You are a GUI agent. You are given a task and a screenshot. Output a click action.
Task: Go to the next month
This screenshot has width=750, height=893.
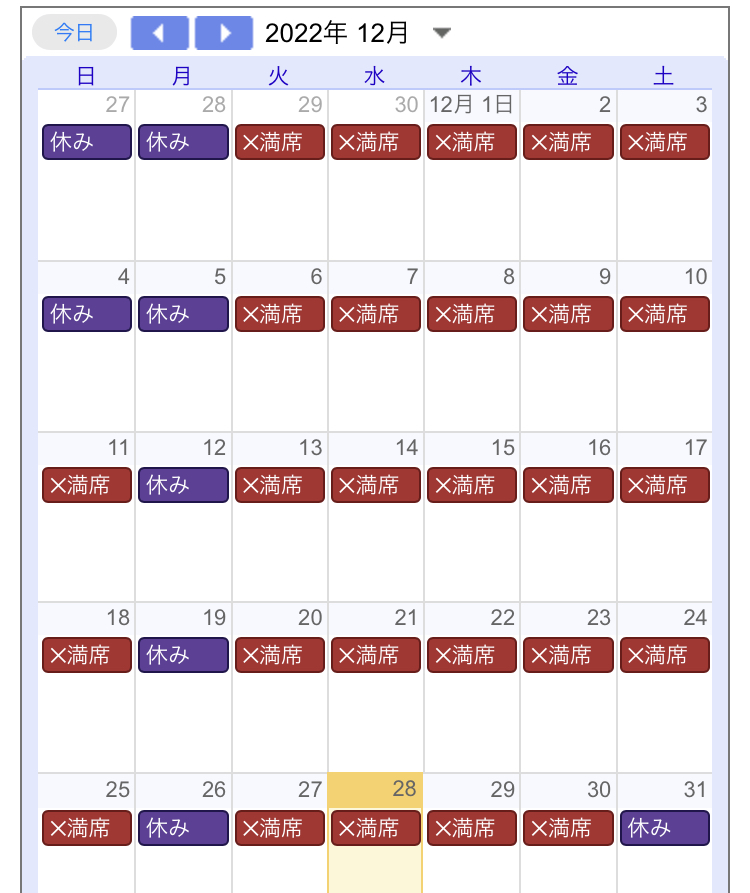(x=224, y=33)
